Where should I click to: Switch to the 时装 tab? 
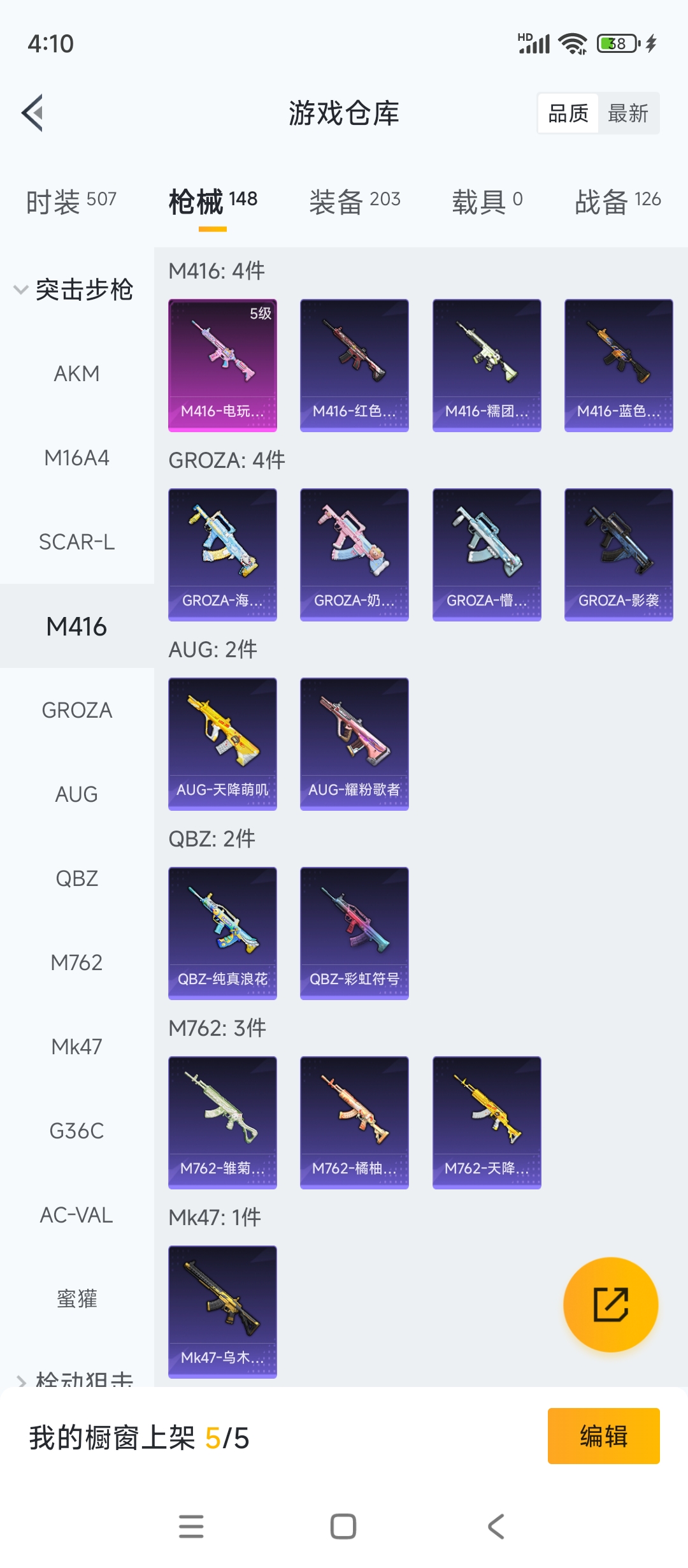pos(71,201)
